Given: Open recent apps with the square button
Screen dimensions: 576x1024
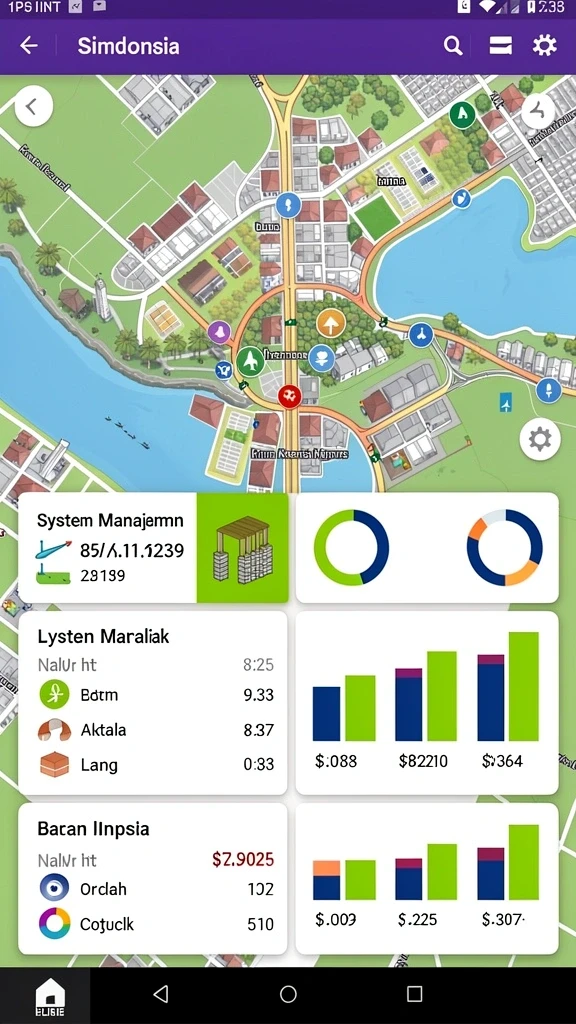Looking at the screenshot, I should coord(414,994).
